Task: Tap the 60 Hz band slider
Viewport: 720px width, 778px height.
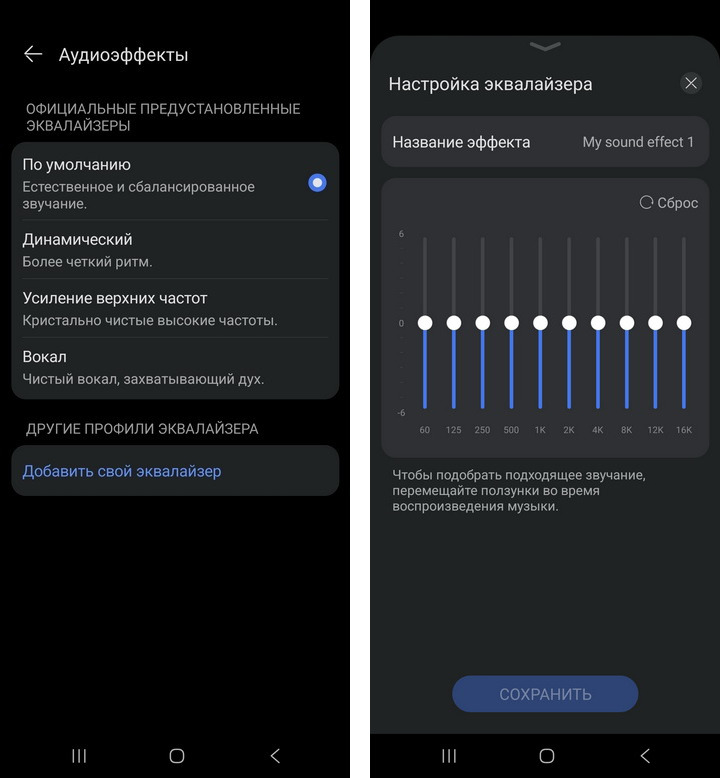Action: click(x=425, y=322)
